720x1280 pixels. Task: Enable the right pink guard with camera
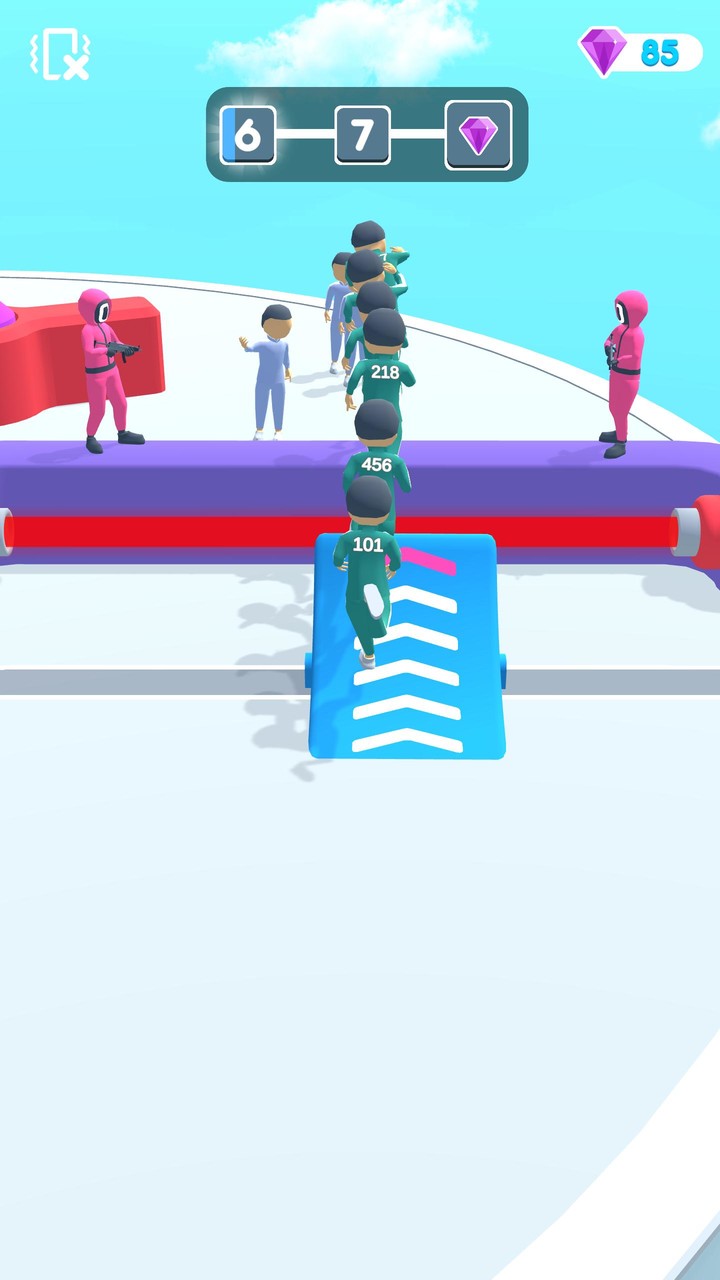[x=626, y=360]
